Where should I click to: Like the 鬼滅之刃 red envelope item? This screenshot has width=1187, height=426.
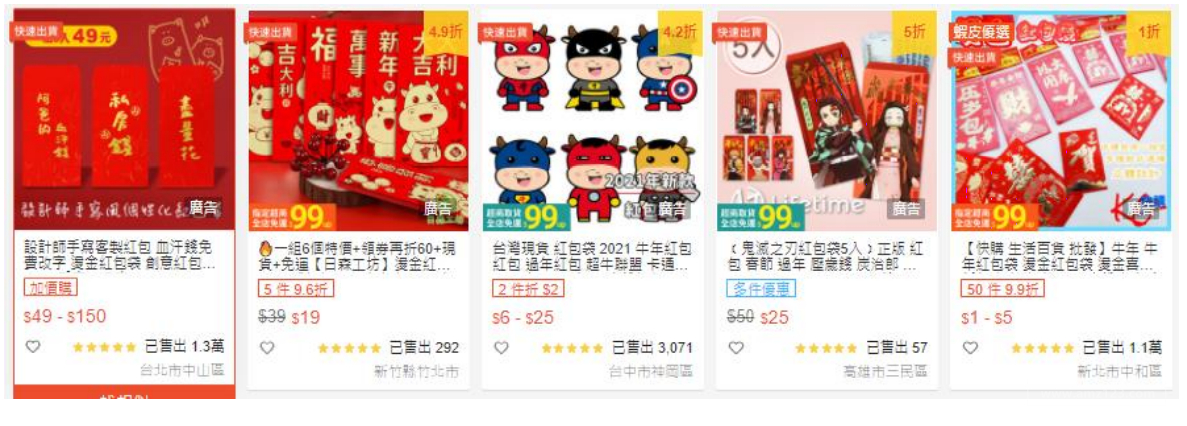point(736,348)
